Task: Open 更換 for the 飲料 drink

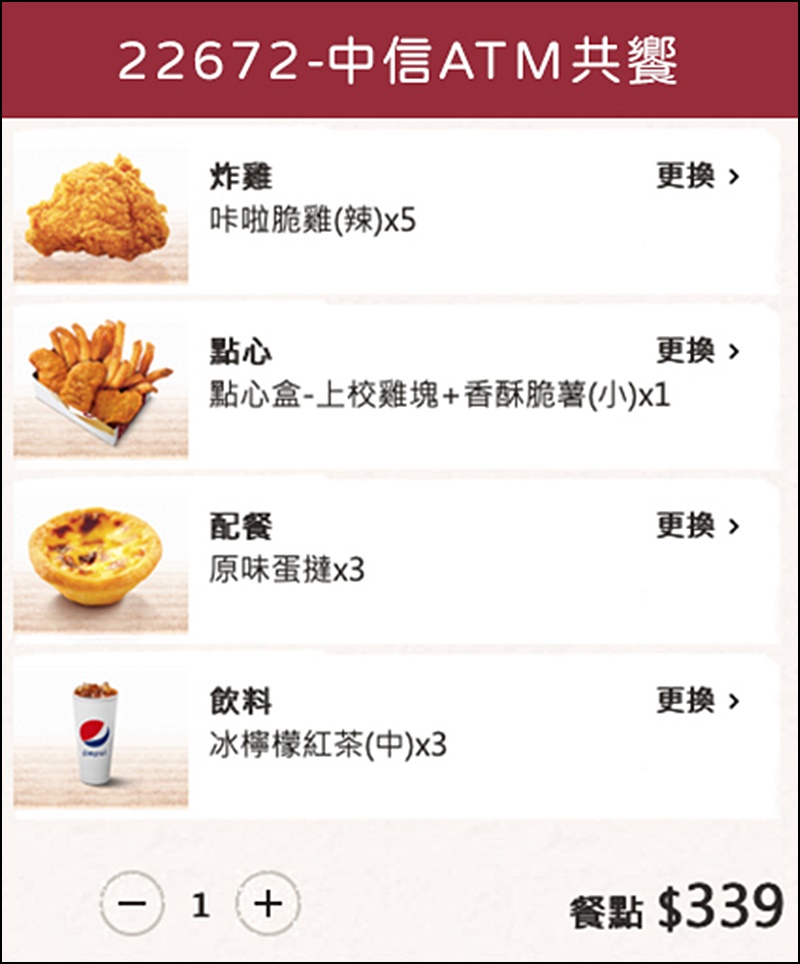Action: tap(697, 700)
